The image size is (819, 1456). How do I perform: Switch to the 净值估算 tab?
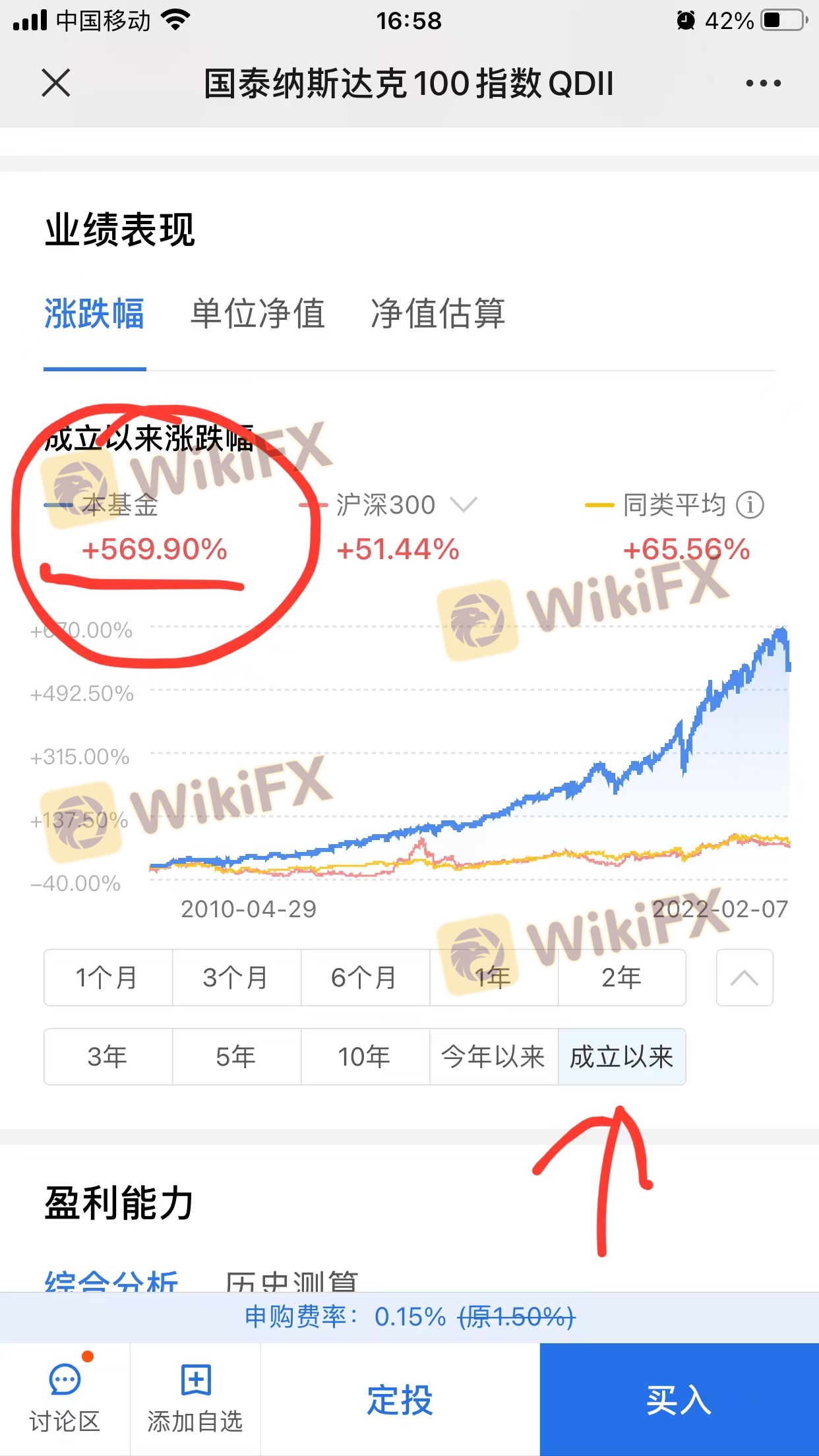(438, 313)
